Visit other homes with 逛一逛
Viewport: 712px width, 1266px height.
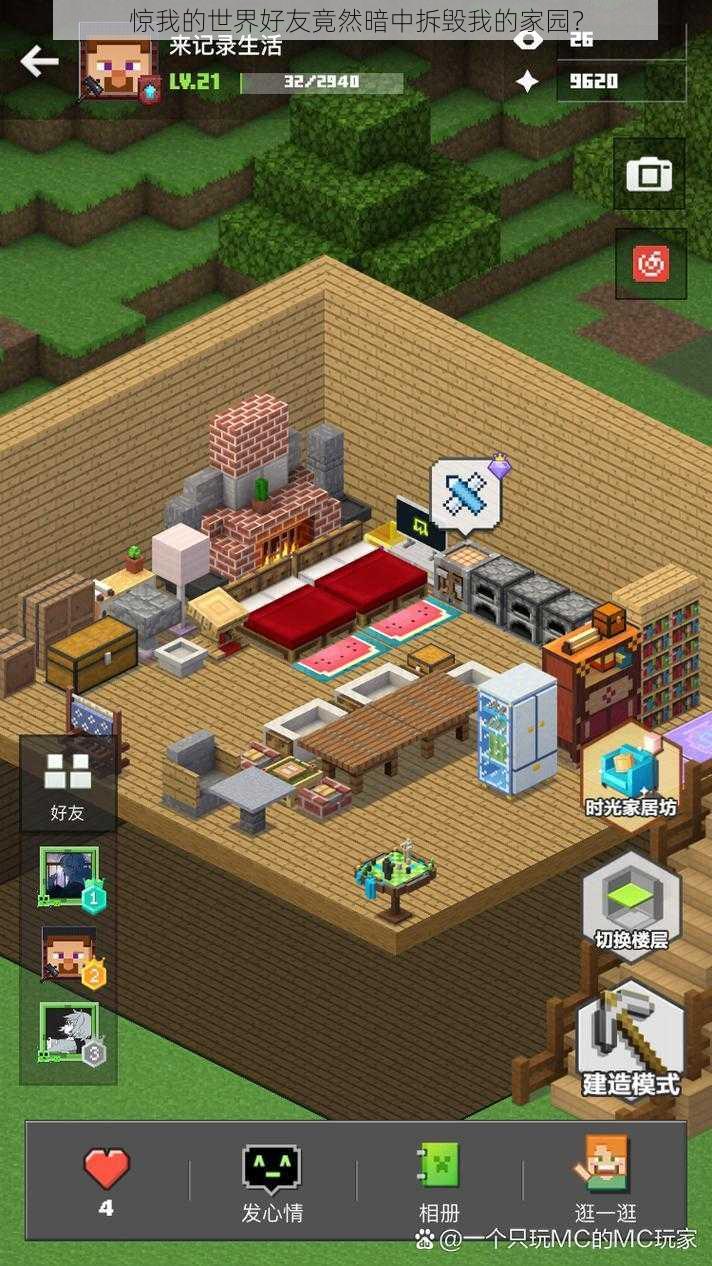[x=604, y=1182]
